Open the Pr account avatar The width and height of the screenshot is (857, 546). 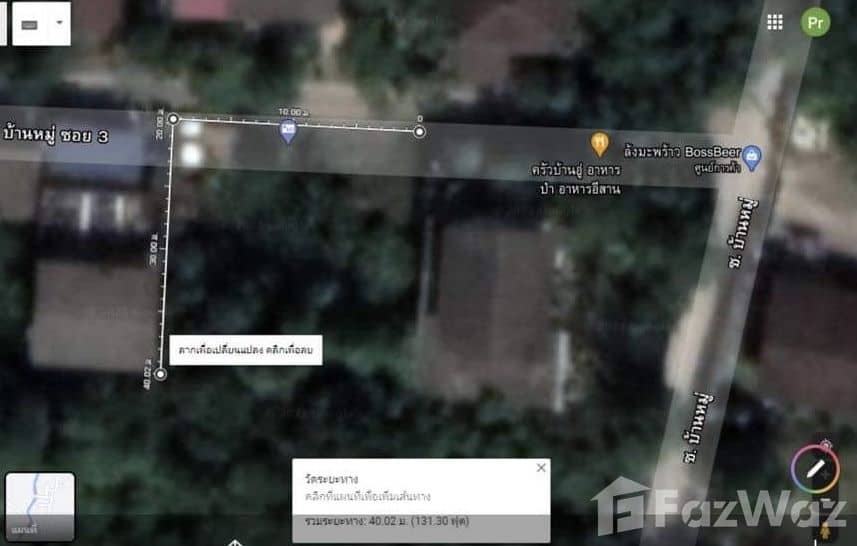(x=816, y=22)
